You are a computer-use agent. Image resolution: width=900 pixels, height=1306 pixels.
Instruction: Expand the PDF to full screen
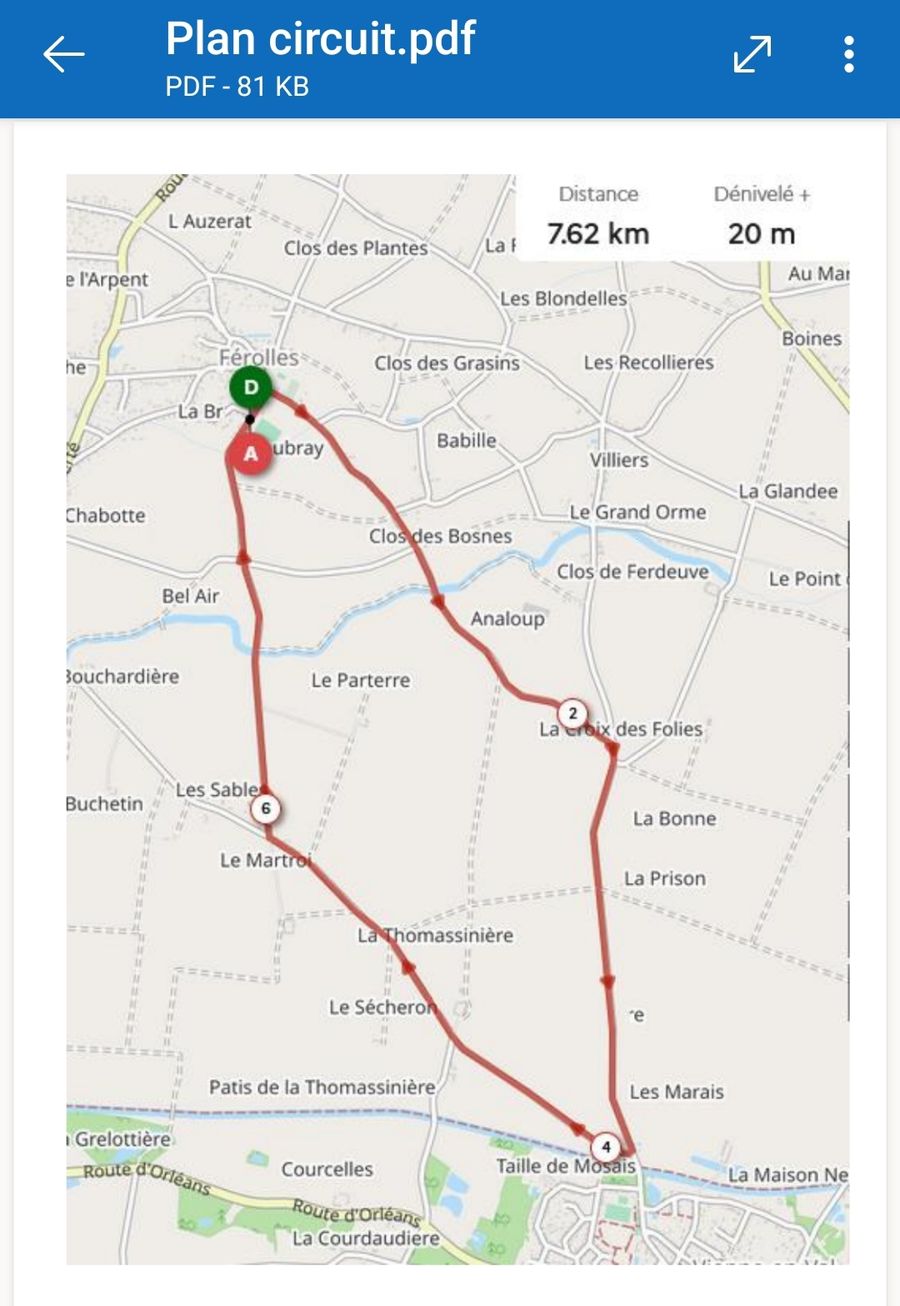click(752, 55)
